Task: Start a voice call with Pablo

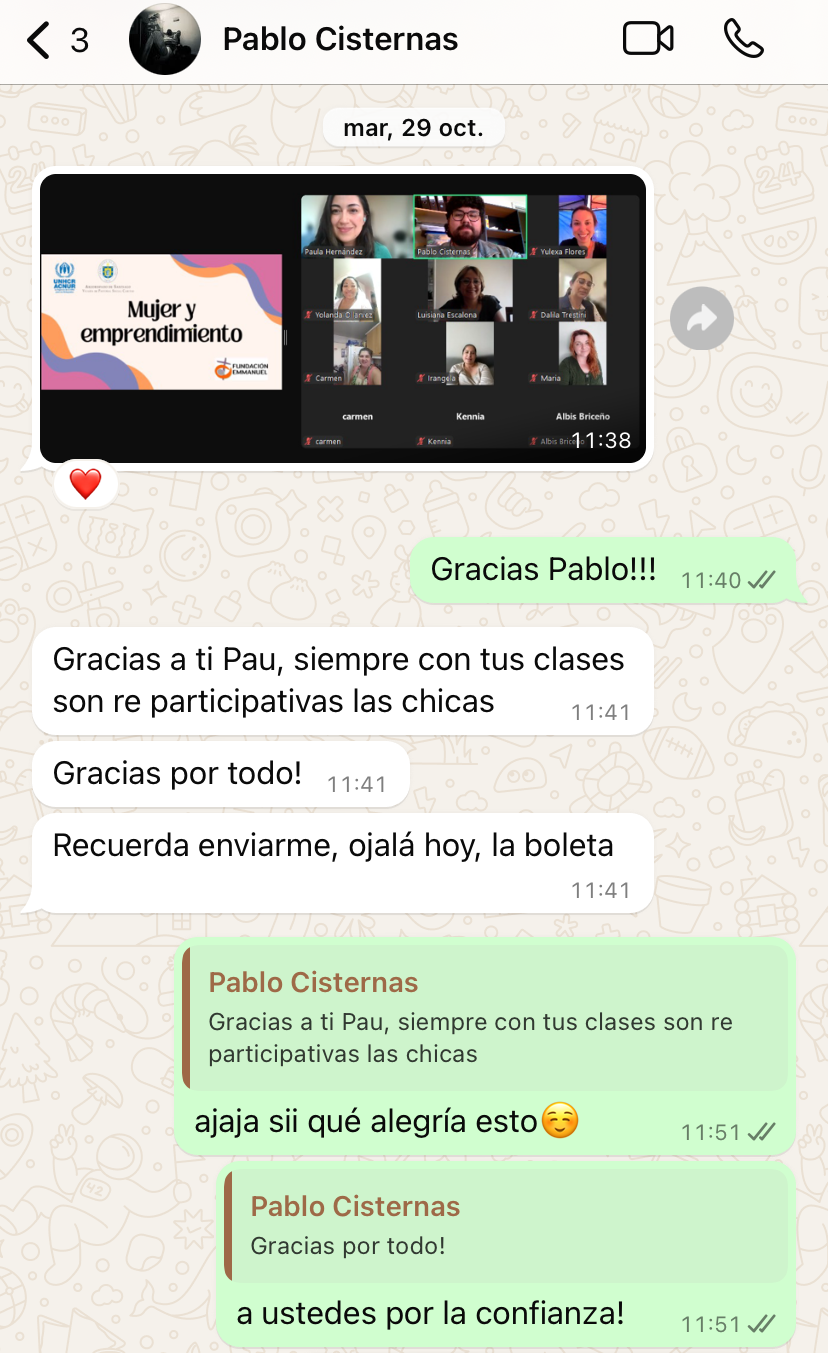Action: 743,40
